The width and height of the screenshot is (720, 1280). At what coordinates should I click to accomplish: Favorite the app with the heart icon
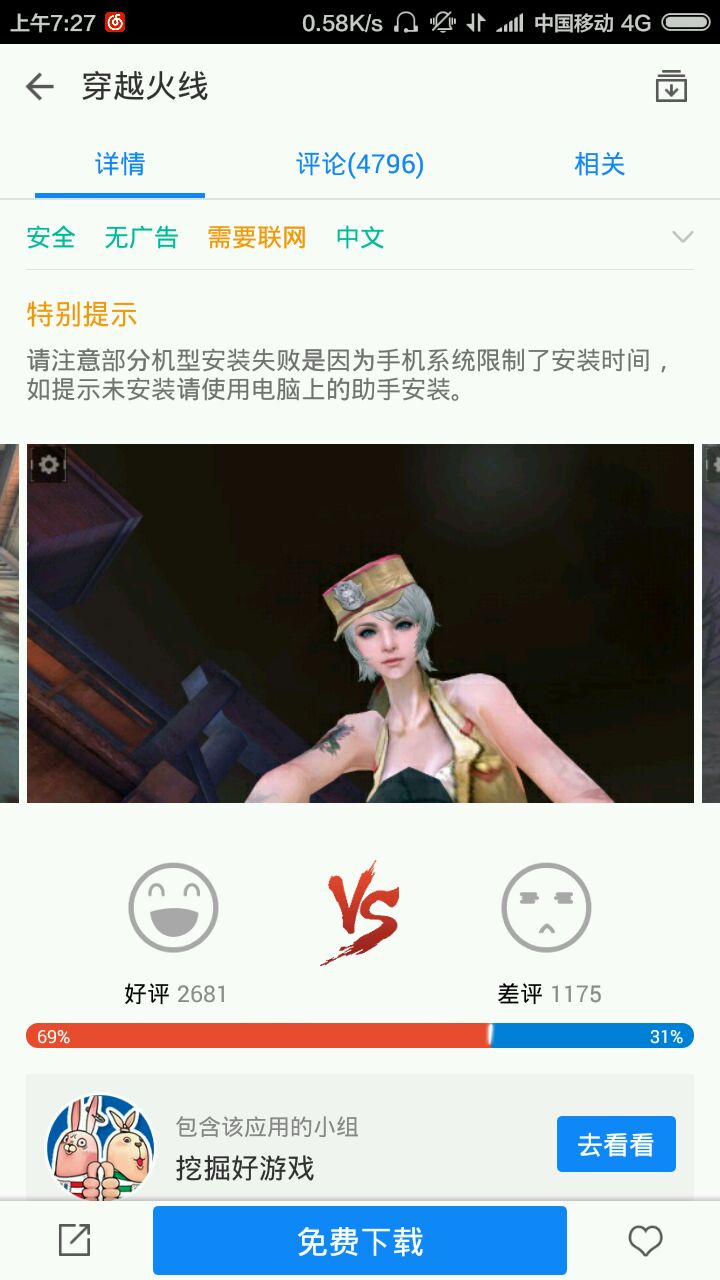[x=645, y=1241]
